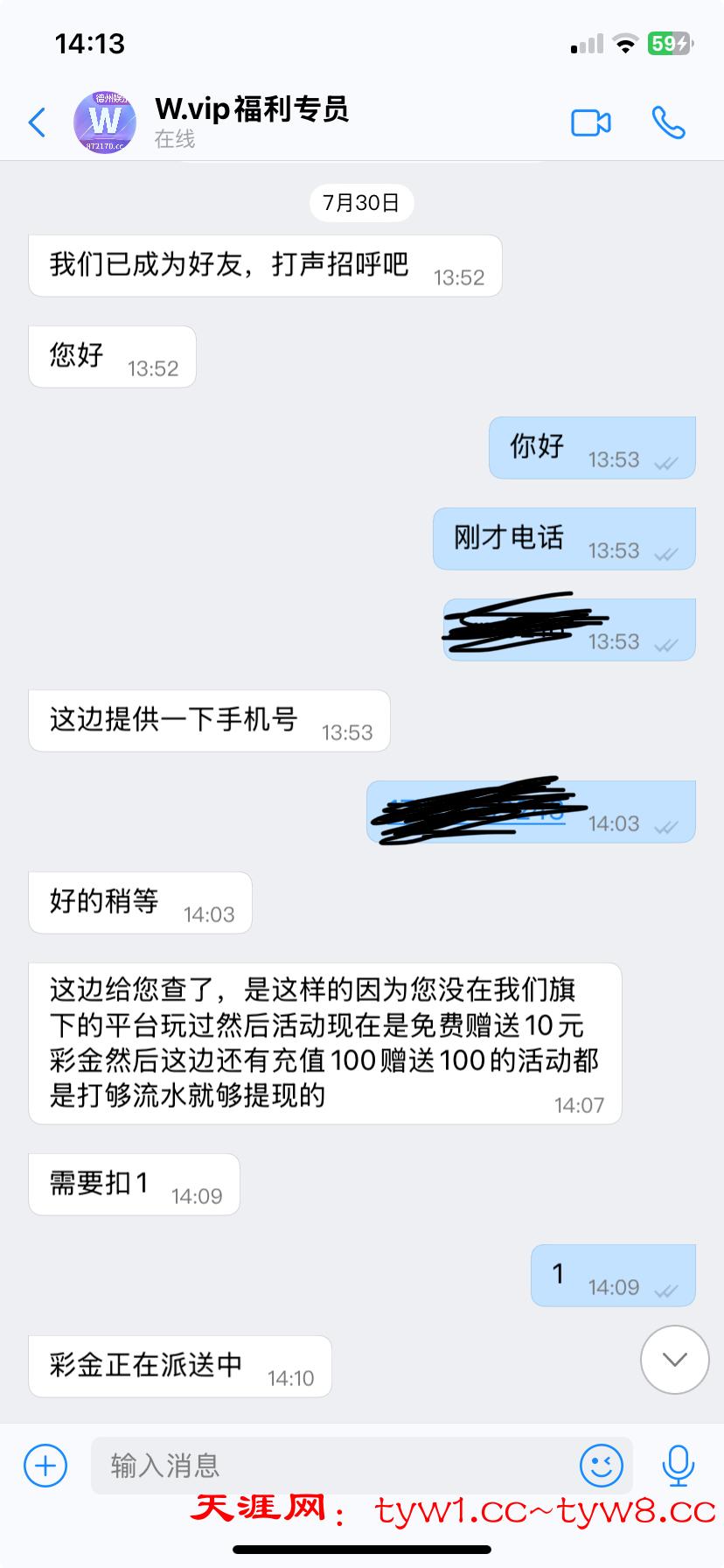Focus the 输入消息 message field
Screen dimensions: 724x1568
click(x=332, y=1465)
